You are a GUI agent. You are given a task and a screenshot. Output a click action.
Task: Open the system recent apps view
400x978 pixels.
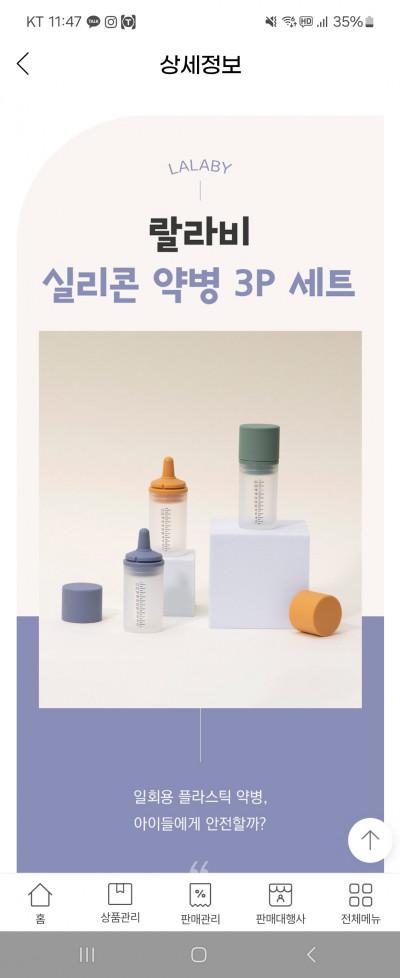coord(87,954)
